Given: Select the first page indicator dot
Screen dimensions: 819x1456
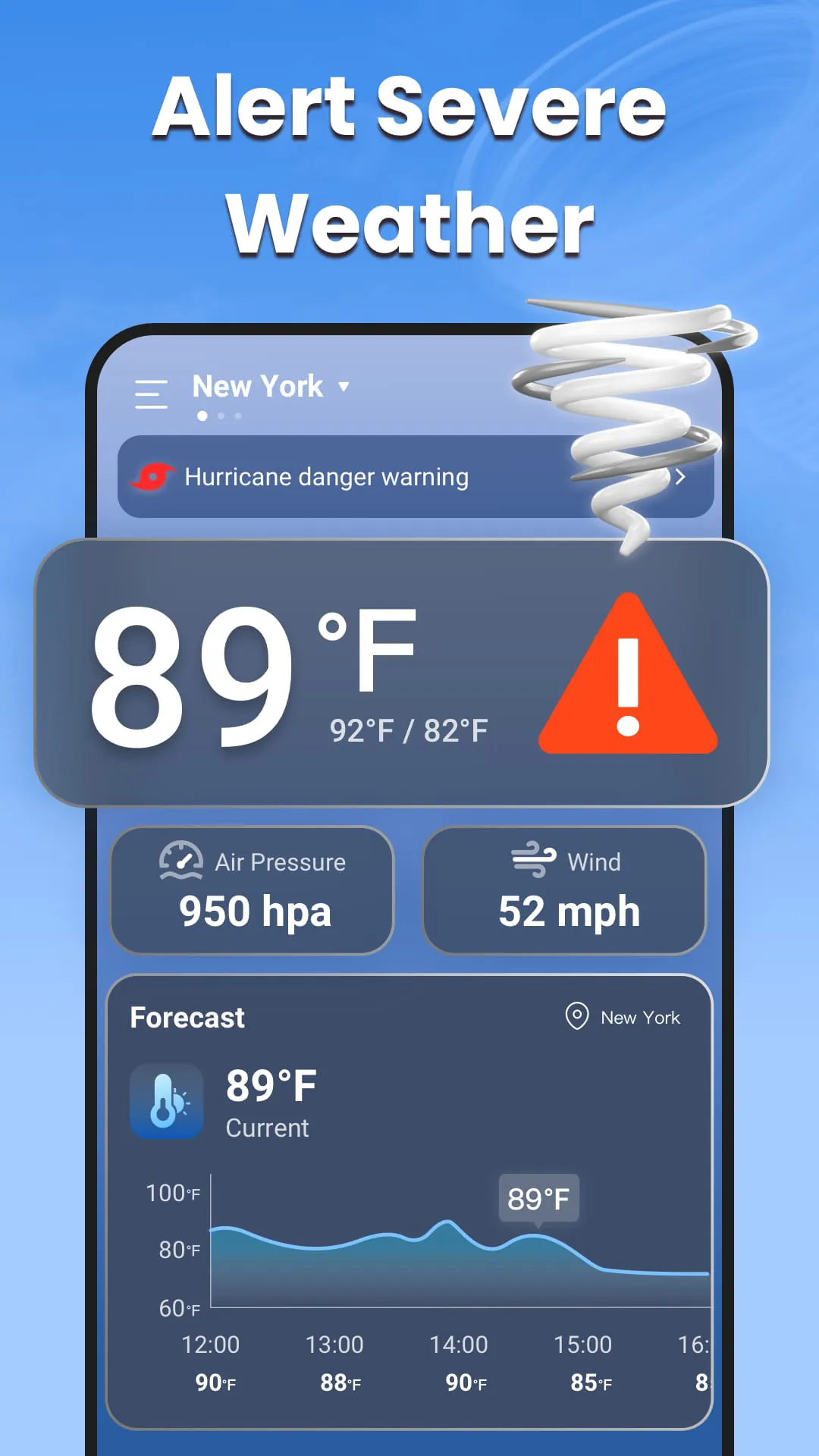Looking at the screenshot, I should point(202,416).
